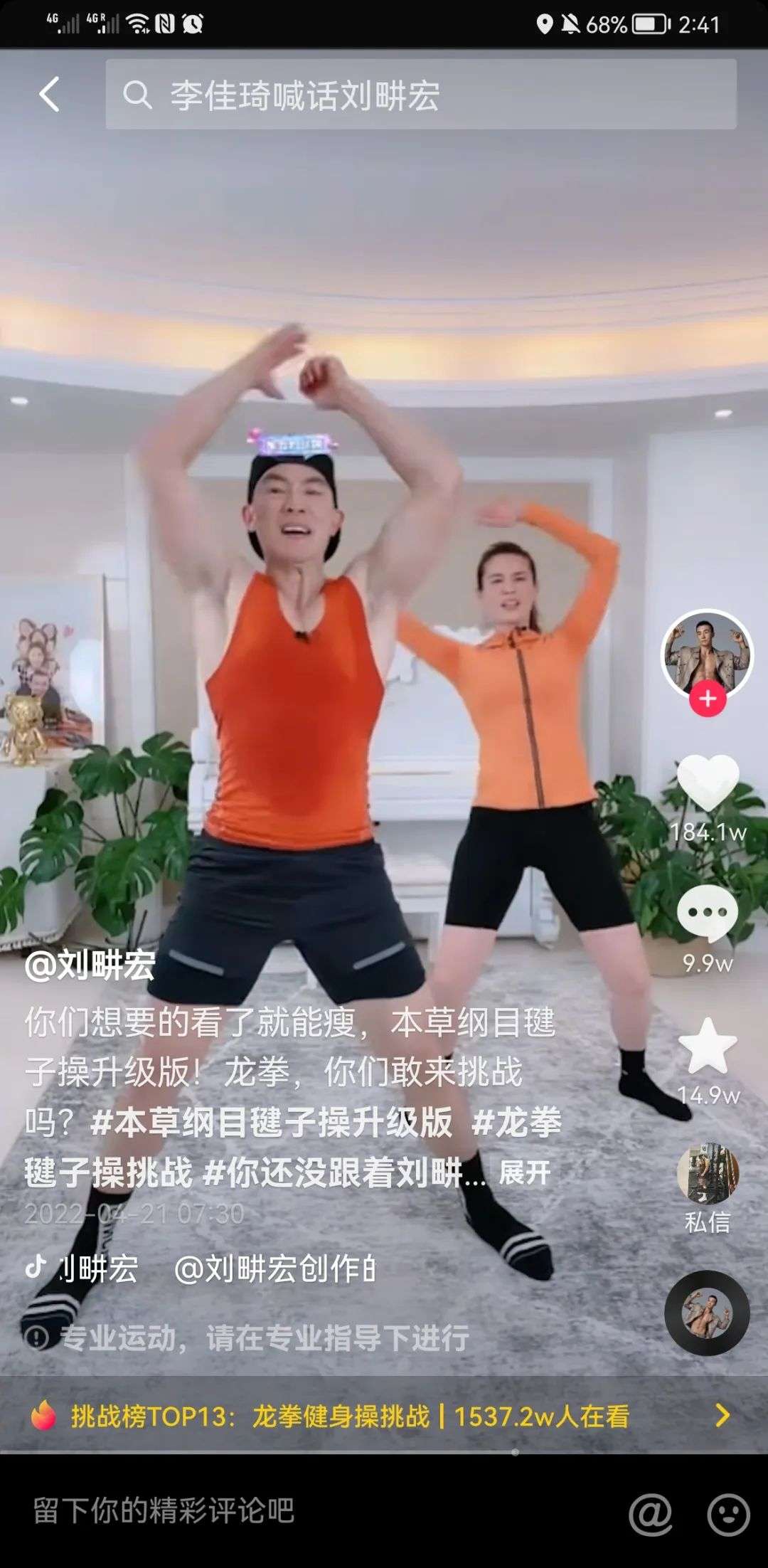Expand the caption with 展开

click(x=525, y=1173)
